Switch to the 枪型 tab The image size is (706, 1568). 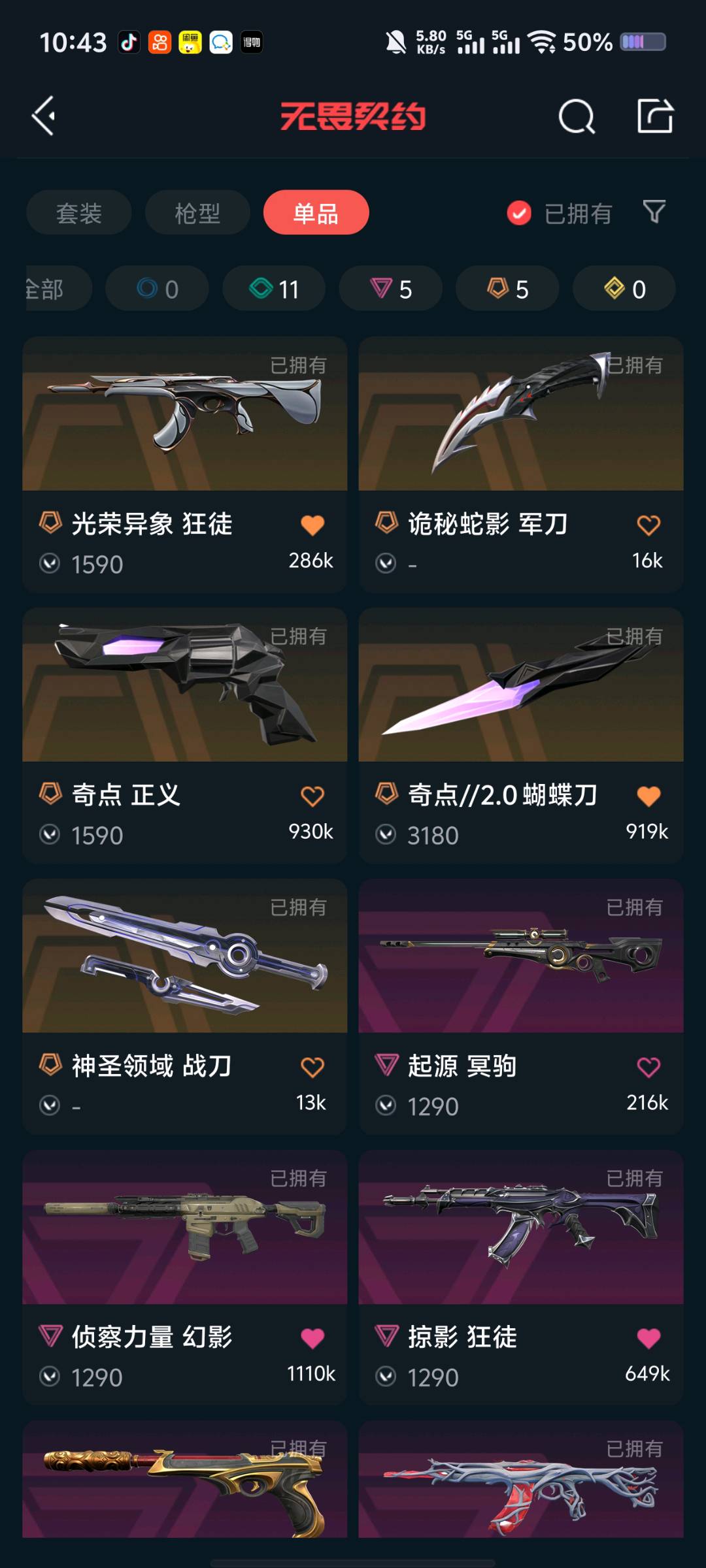click(x=197, y=213)
